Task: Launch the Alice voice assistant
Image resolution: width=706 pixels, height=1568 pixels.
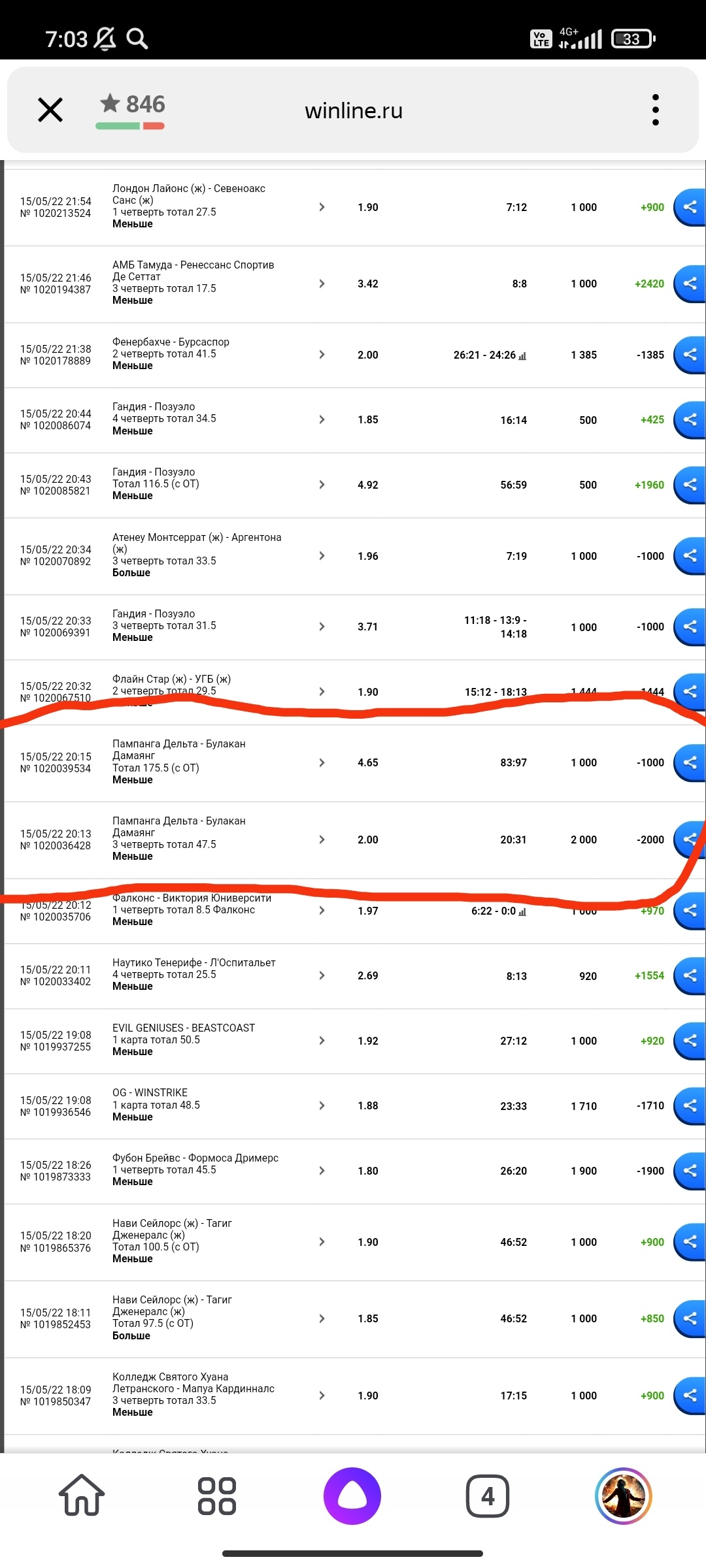Action: (352, 1495)
